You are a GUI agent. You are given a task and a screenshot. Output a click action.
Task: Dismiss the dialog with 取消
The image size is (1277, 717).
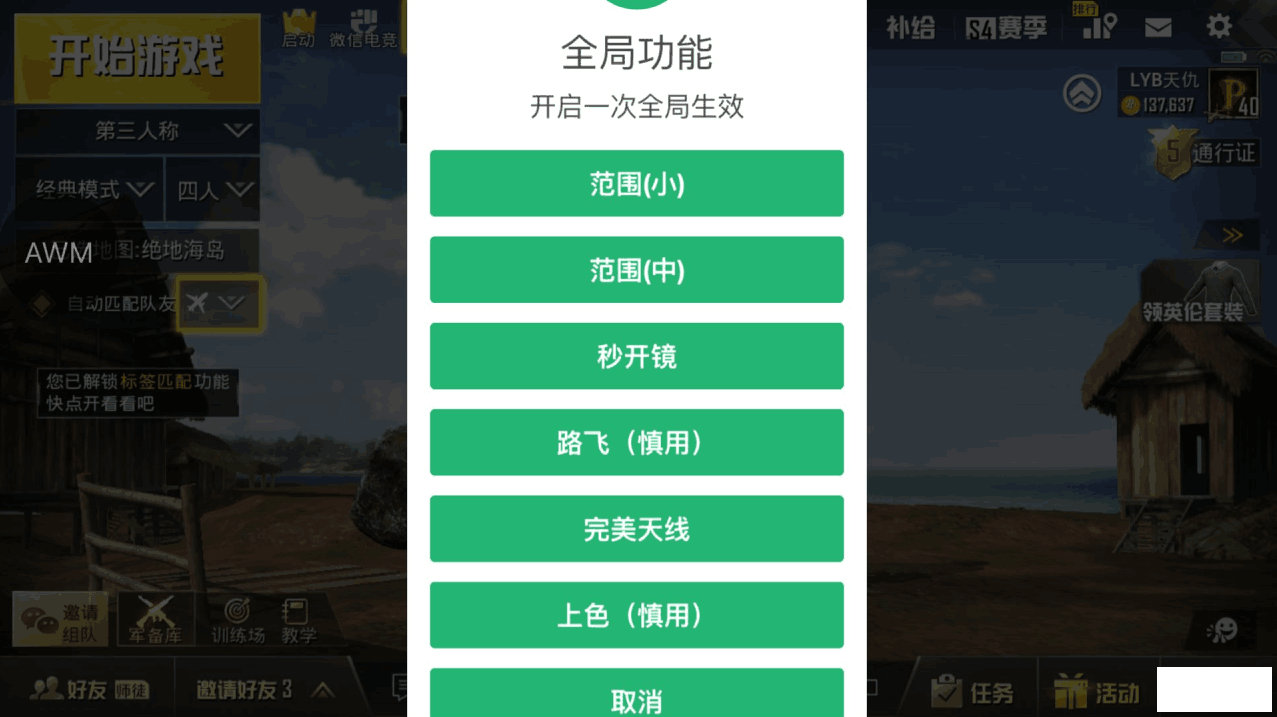pos(636,697)
